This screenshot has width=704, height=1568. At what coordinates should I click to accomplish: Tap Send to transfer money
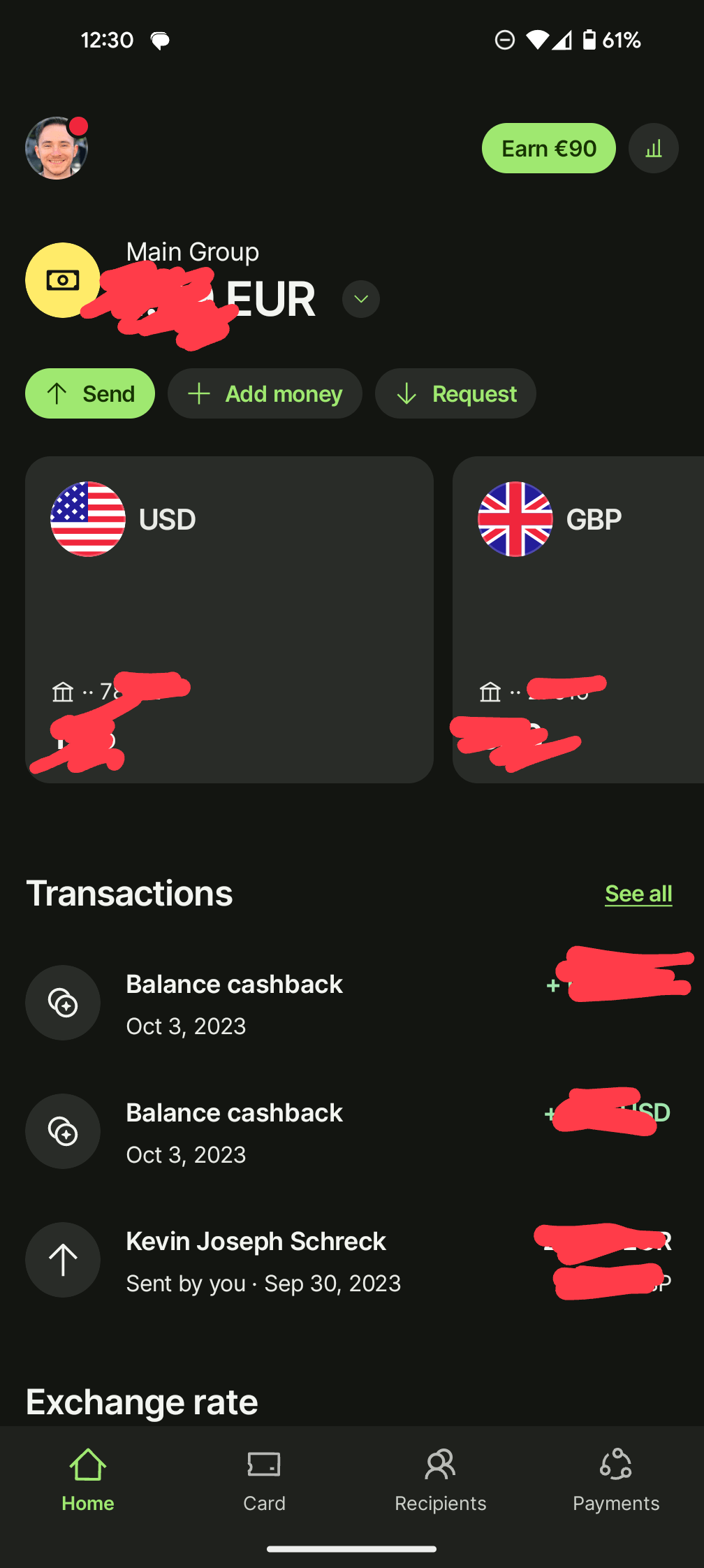coord(90,393)
